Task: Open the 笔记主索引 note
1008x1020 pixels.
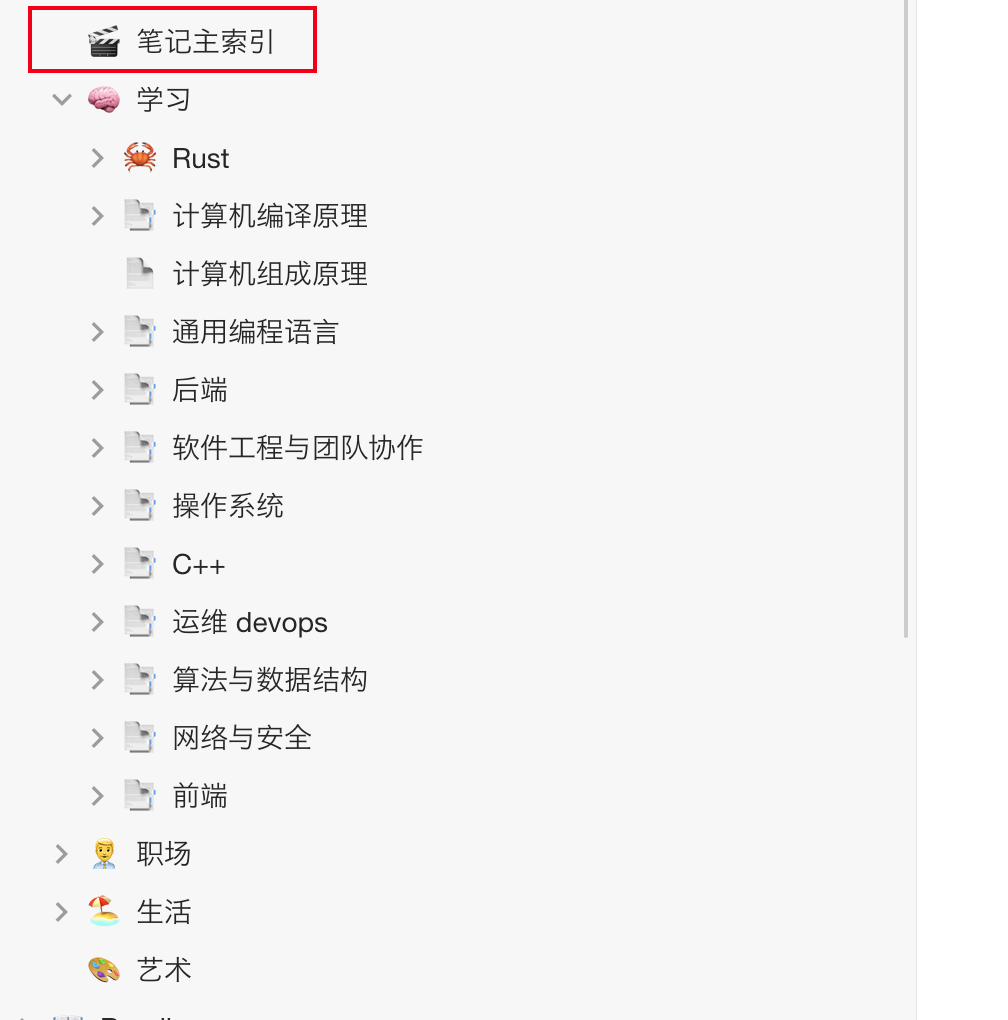Action: [x=205, y=42]
